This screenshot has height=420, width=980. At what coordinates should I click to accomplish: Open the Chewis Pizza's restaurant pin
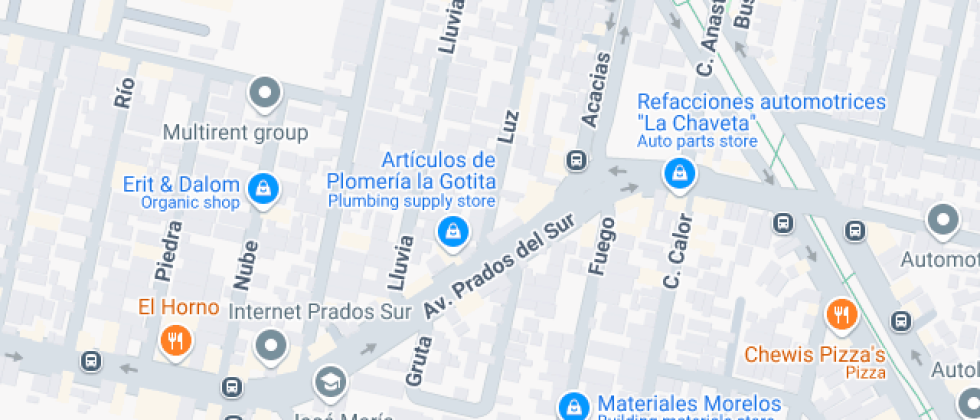841,316
